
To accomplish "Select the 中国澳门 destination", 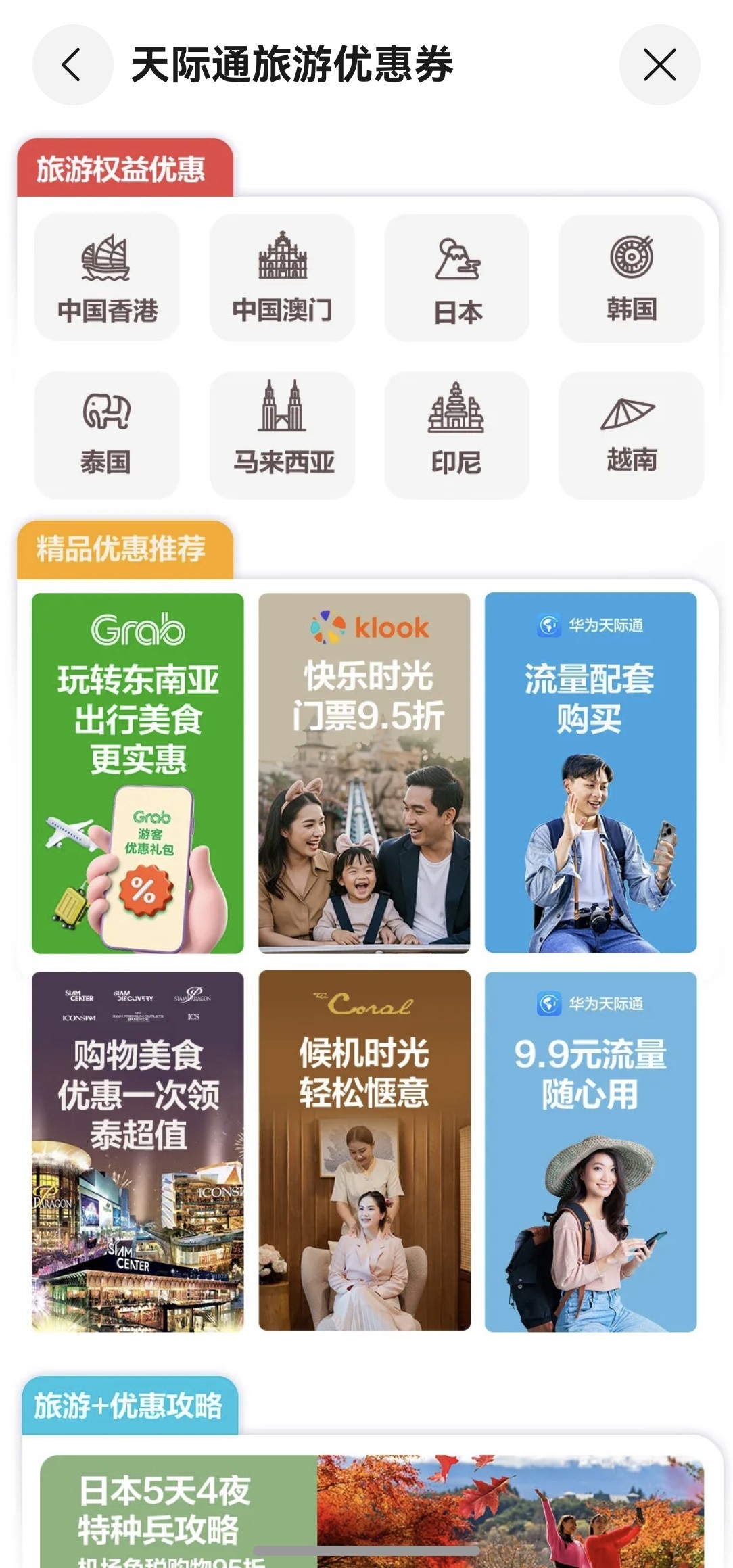I will 282,278.
